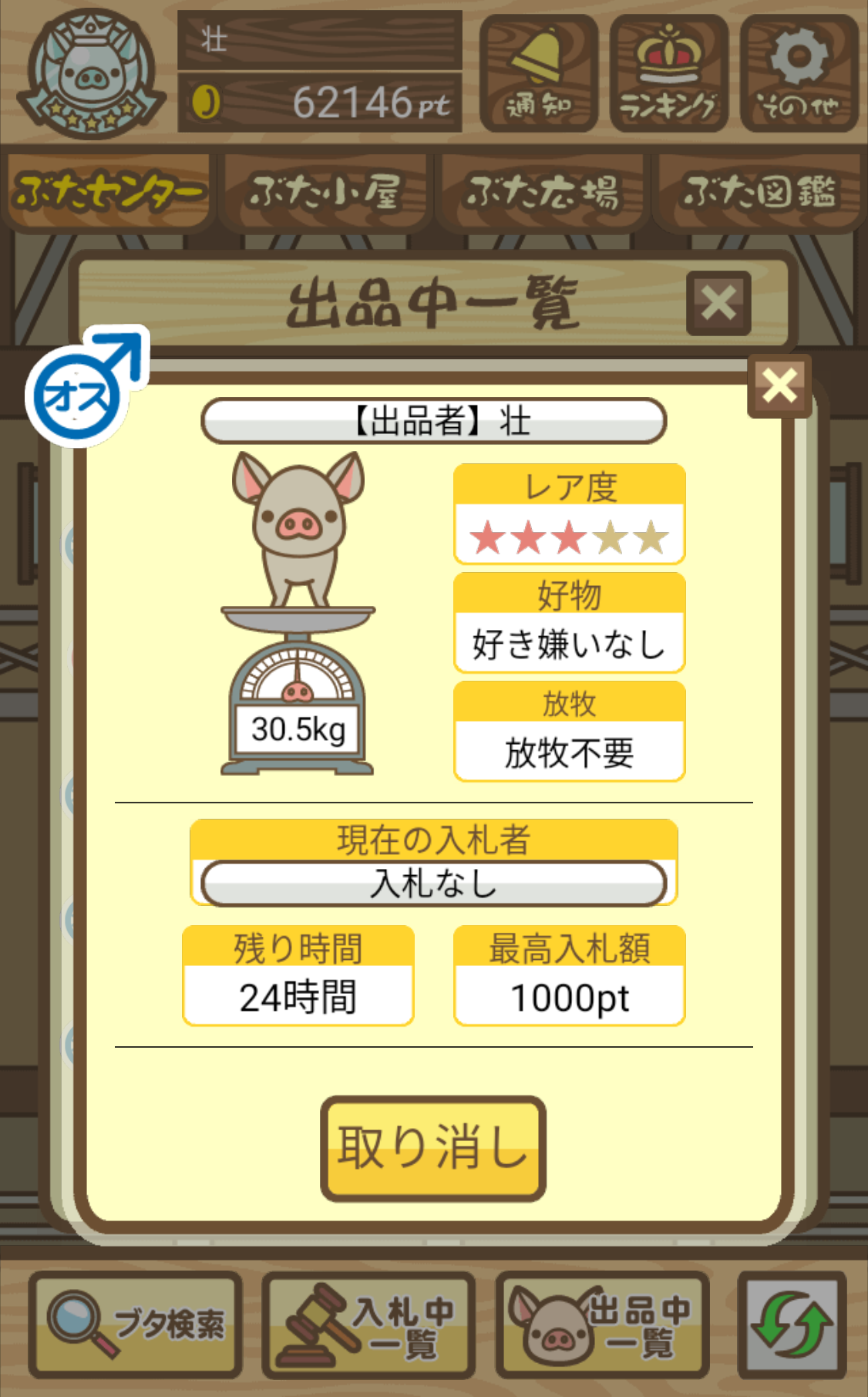Image resolution: width=868 pixels, height=1397 pixels.
Task: Show the 出品中一覧 listings button
Action: tap(602, 1325)
